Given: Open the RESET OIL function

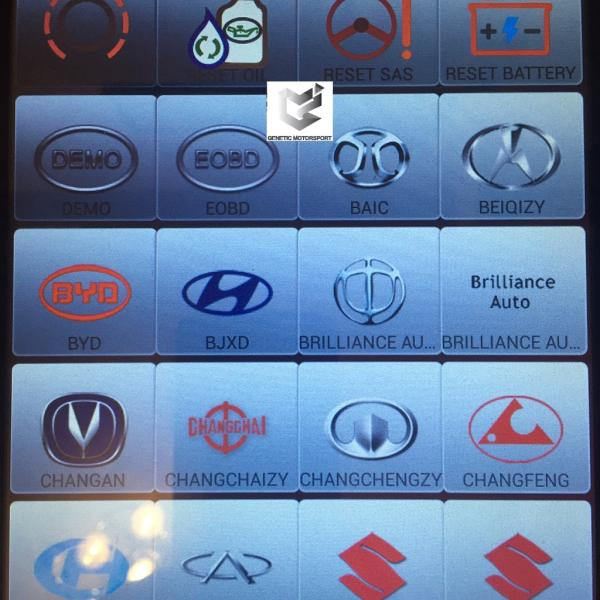Looking at the screenshot, I should [227, 40].
